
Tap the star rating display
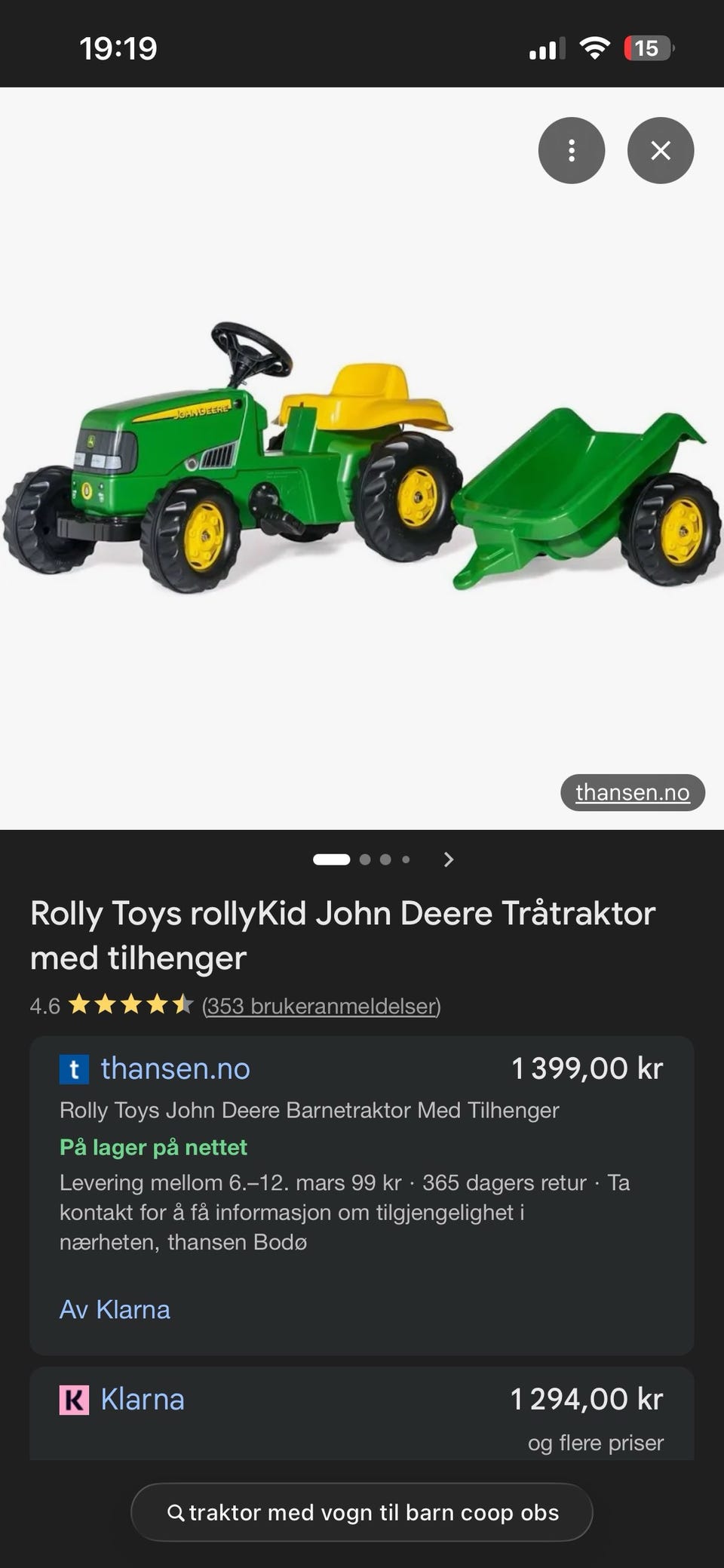(130, 1004)
